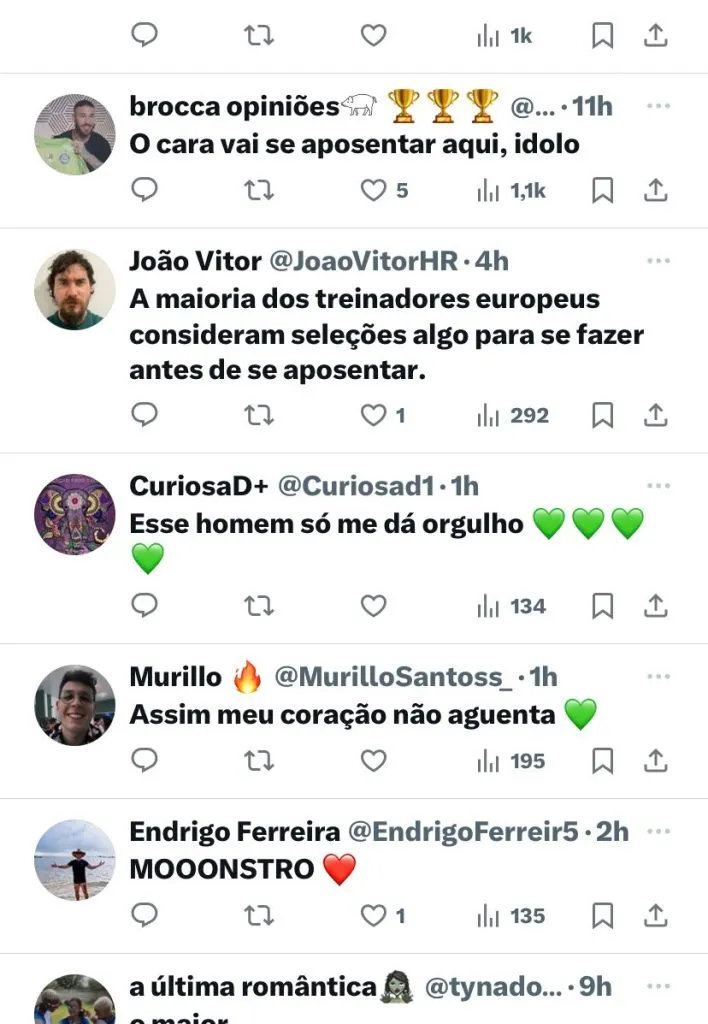Bookmark Endrigo Ferreira's tweet

[x=602, y=916]
